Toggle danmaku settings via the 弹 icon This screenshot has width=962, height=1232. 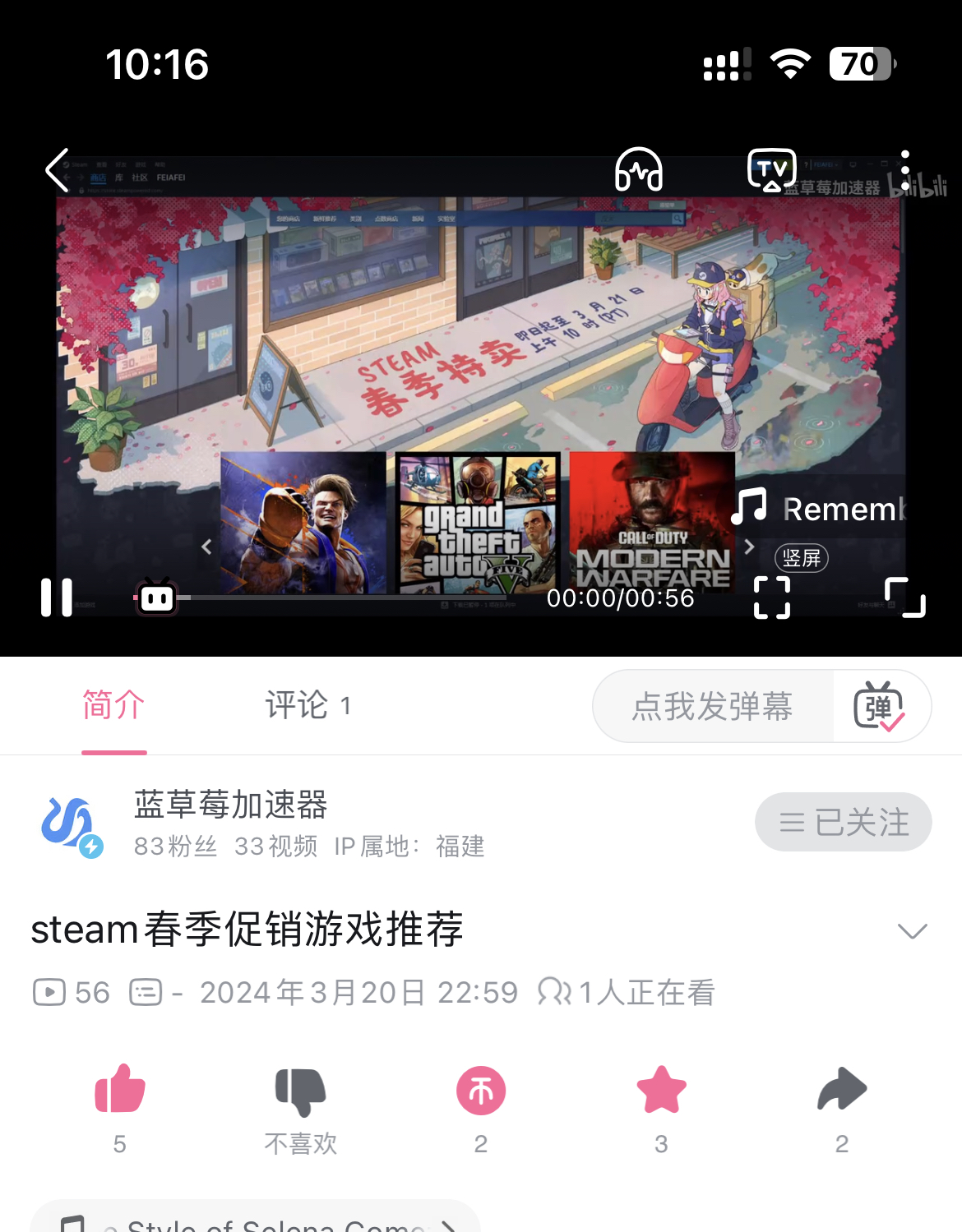(x=881, y=707)
